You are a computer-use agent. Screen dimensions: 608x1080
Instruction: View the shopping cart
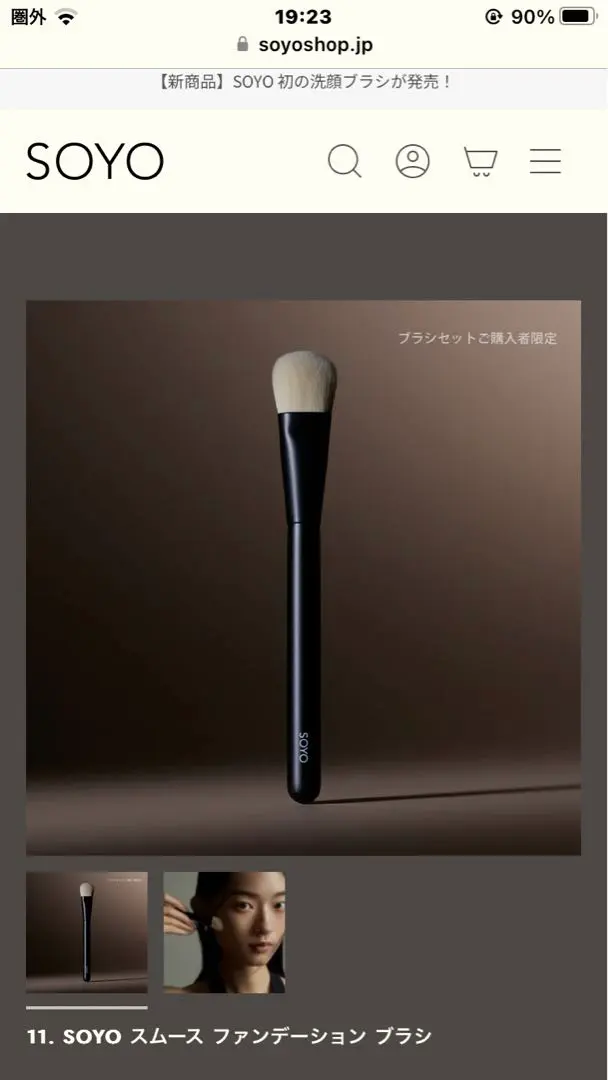tap(480, 161)
